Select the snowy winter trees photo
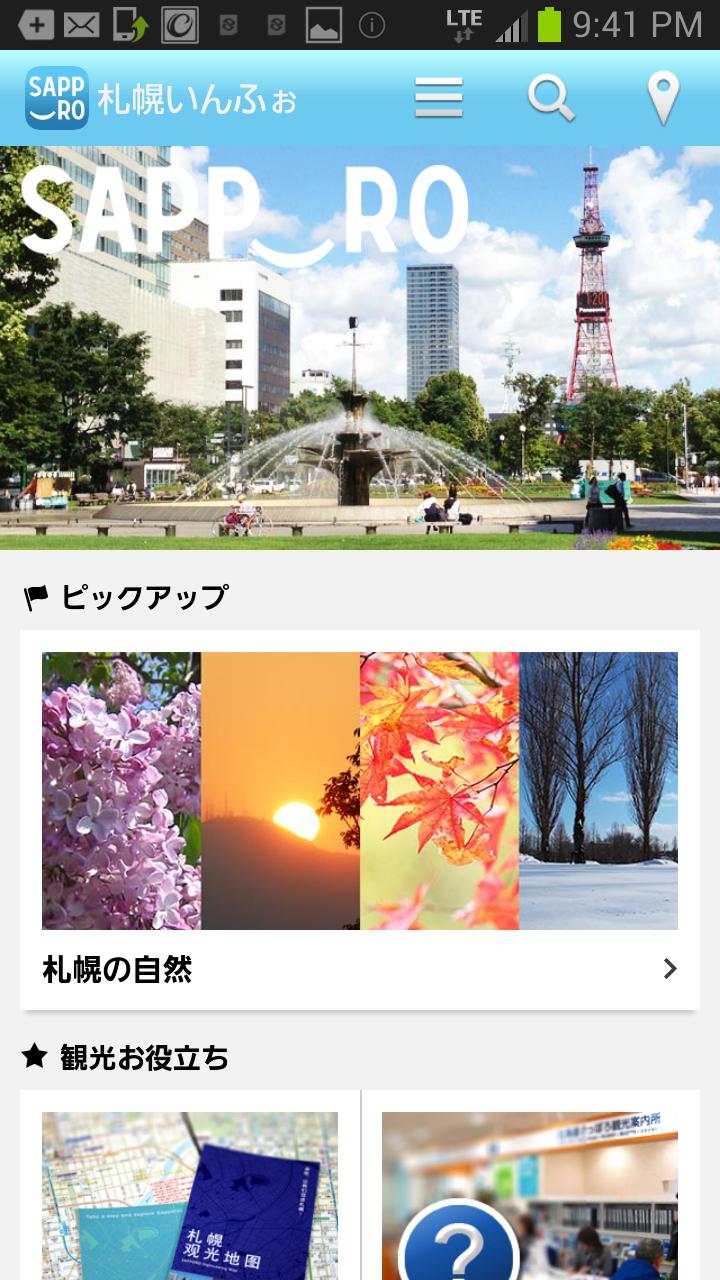Screen dimensions: 720x1280 (x=600, y=790)
